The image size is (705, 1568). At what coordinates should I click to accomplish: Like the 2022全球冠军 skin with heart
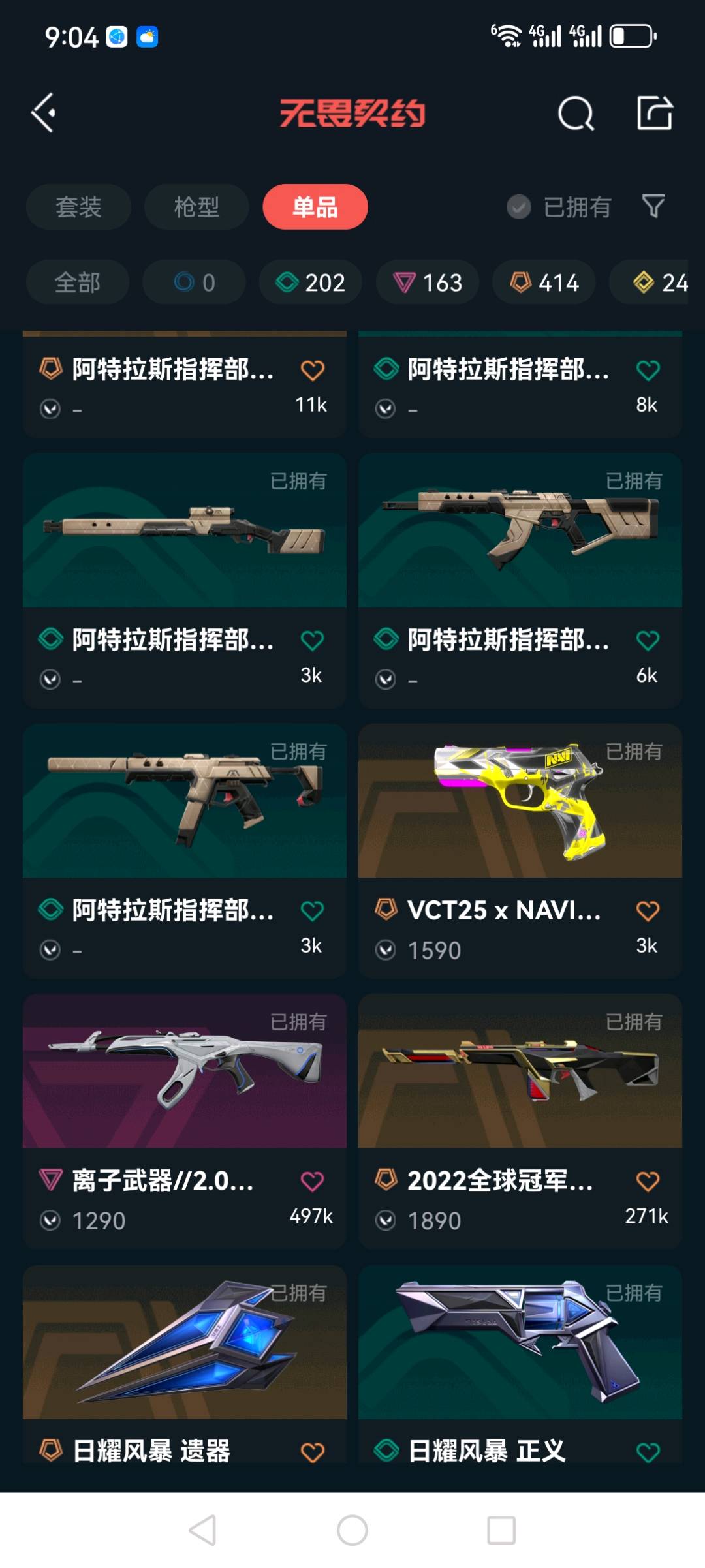[648, 1181]
